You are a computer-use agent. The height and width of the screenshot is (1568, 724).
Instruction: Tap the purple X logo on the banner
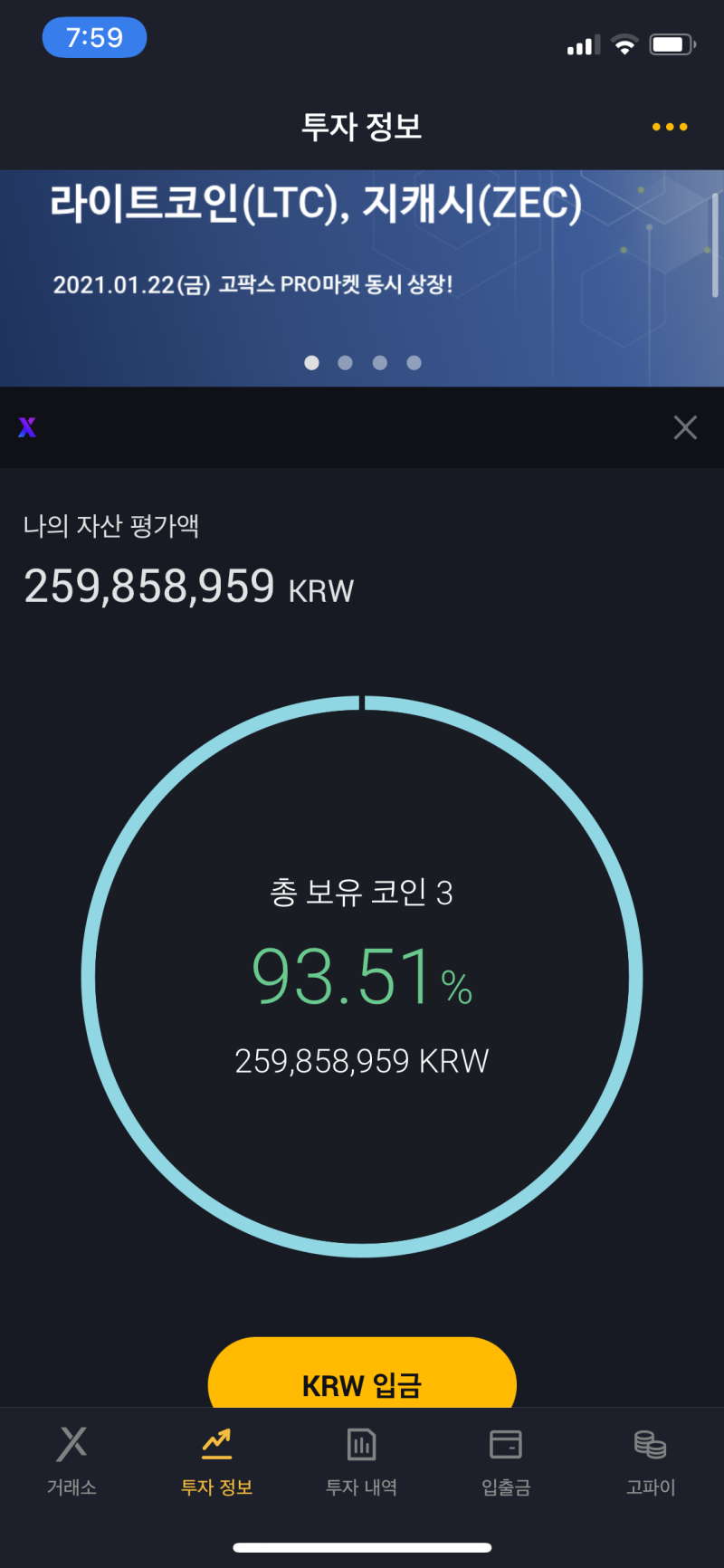(x=27, y=427)
